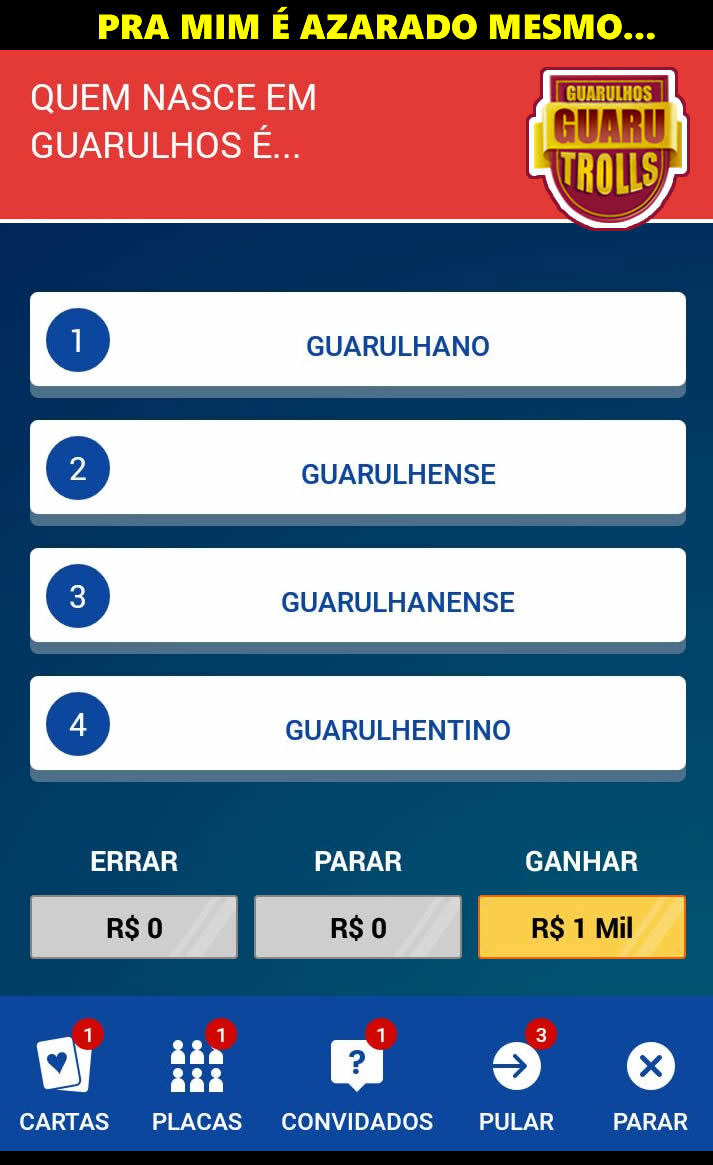
Task: Use the Placas help
Action: (197, 1077)
